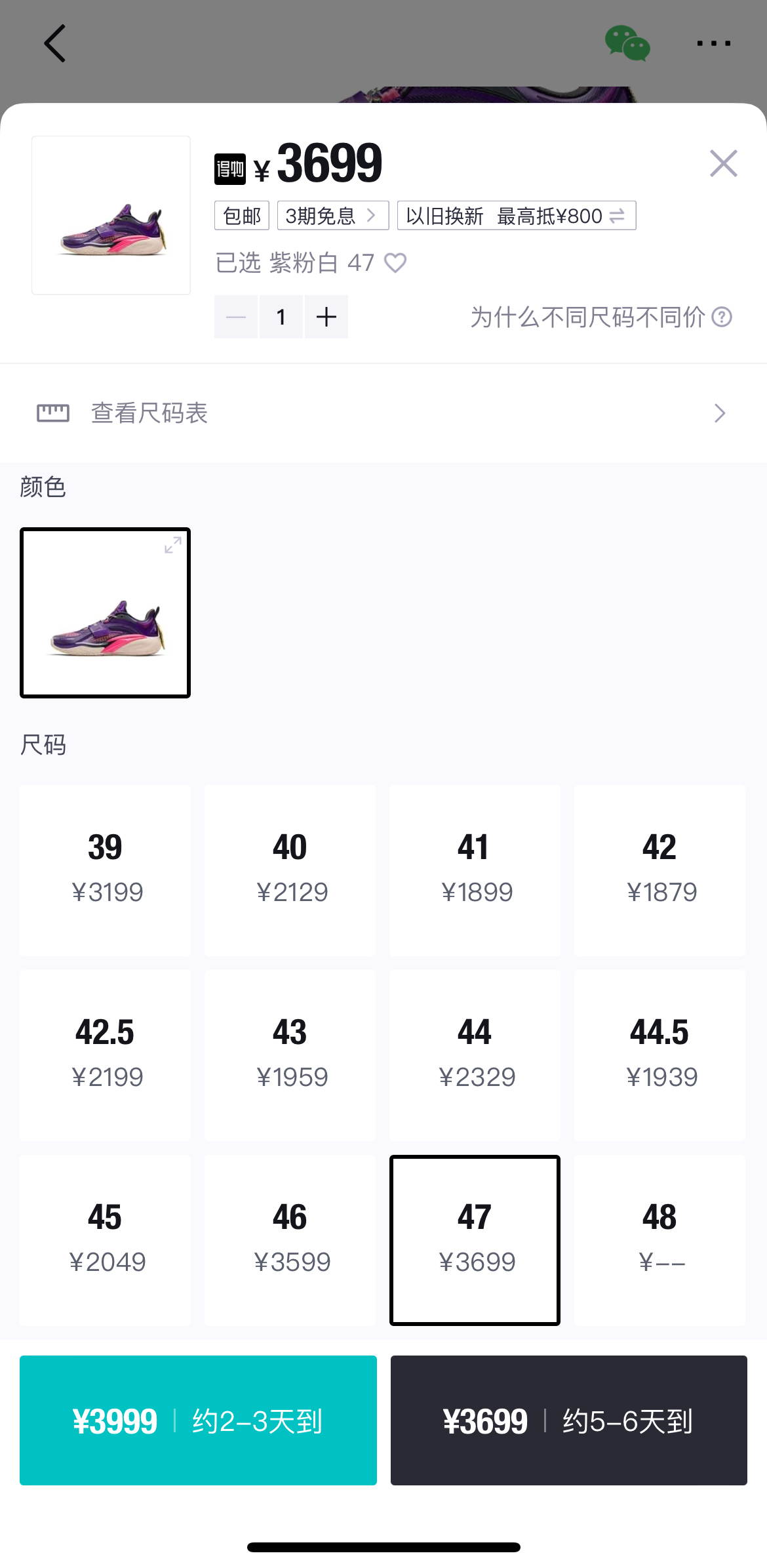The image size is (767, 1568).
Task: Buy at ¥3999 with 2-3 day delivery
Action: [198, 1420]
